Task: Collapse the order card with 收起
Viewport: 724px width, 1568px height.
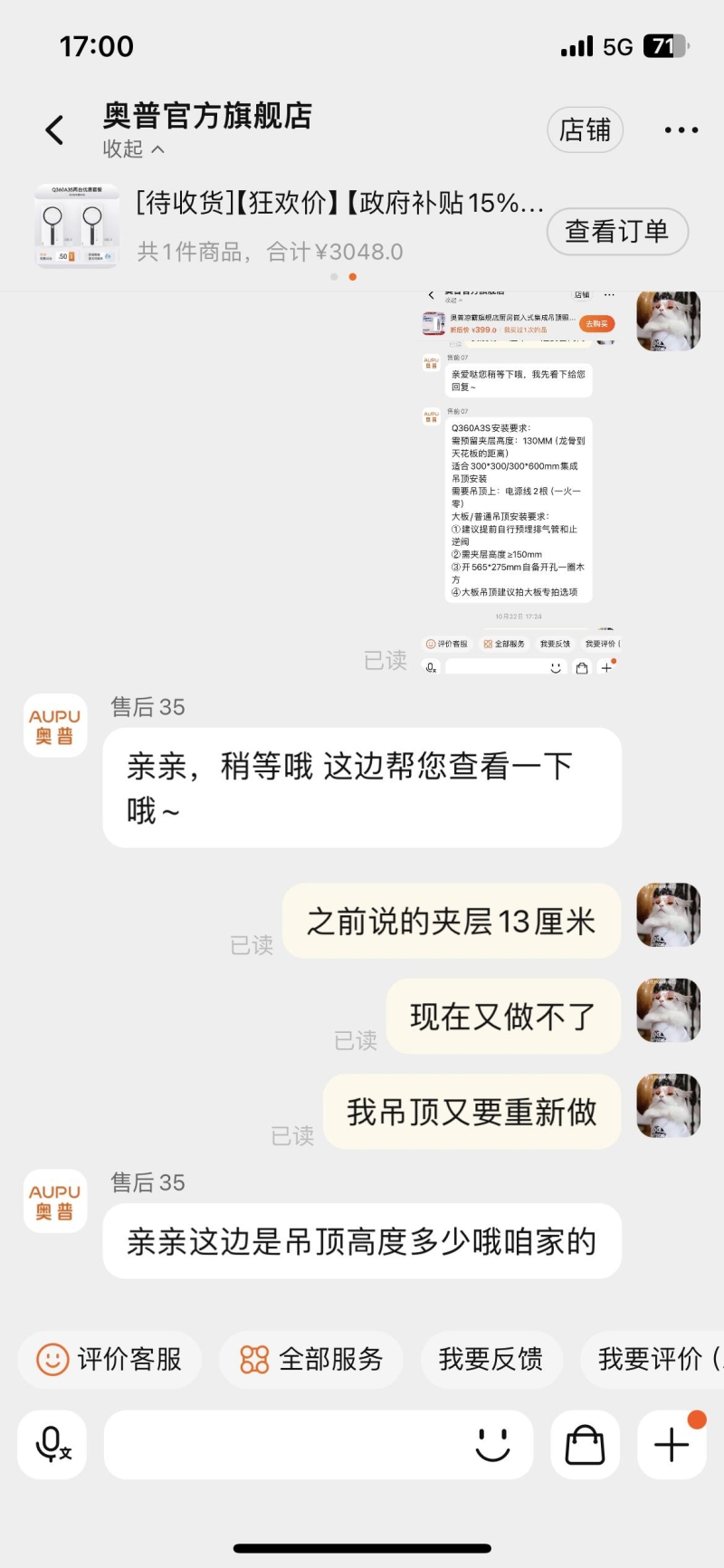Action: click(x=134, y=149)
